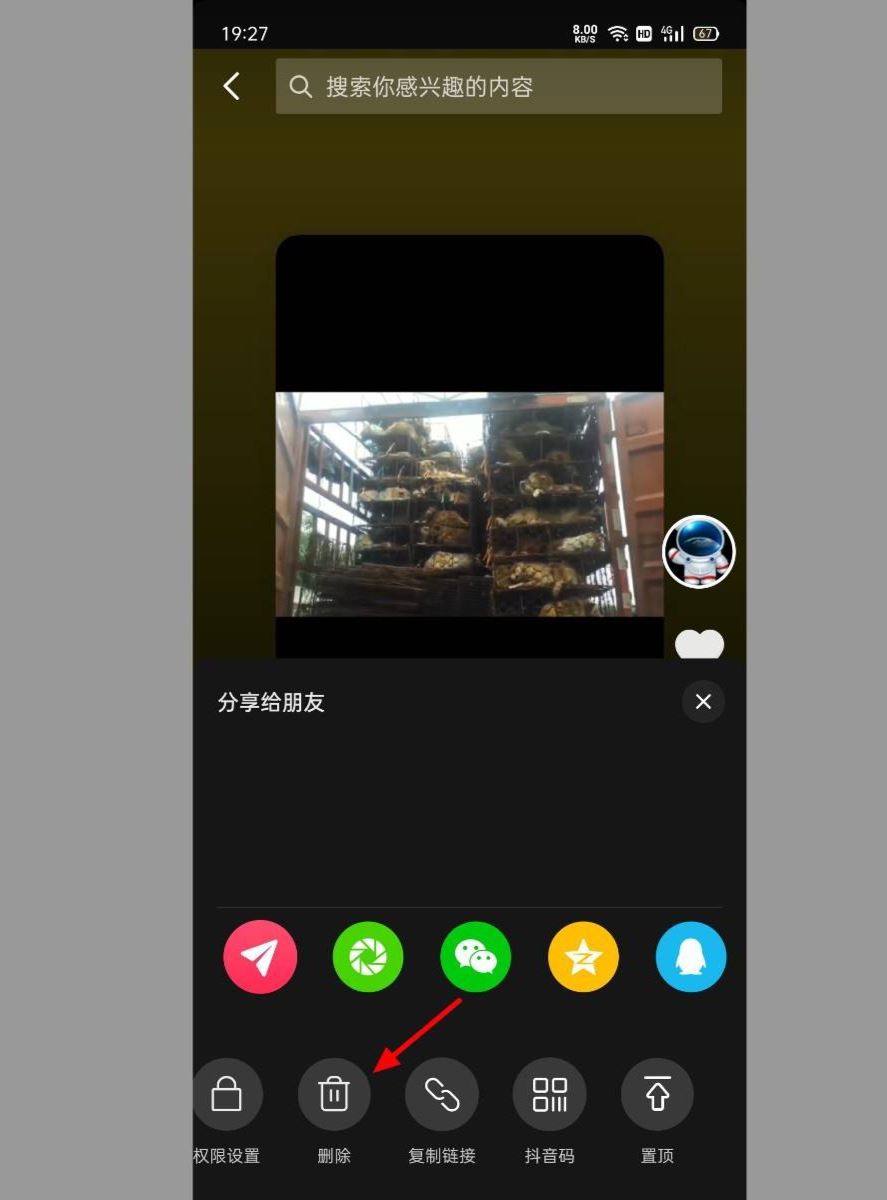Open the 抖音码 Douyin code icon
The height and width of the screenshot is (1200, 887).
(x=549, y=1094)
